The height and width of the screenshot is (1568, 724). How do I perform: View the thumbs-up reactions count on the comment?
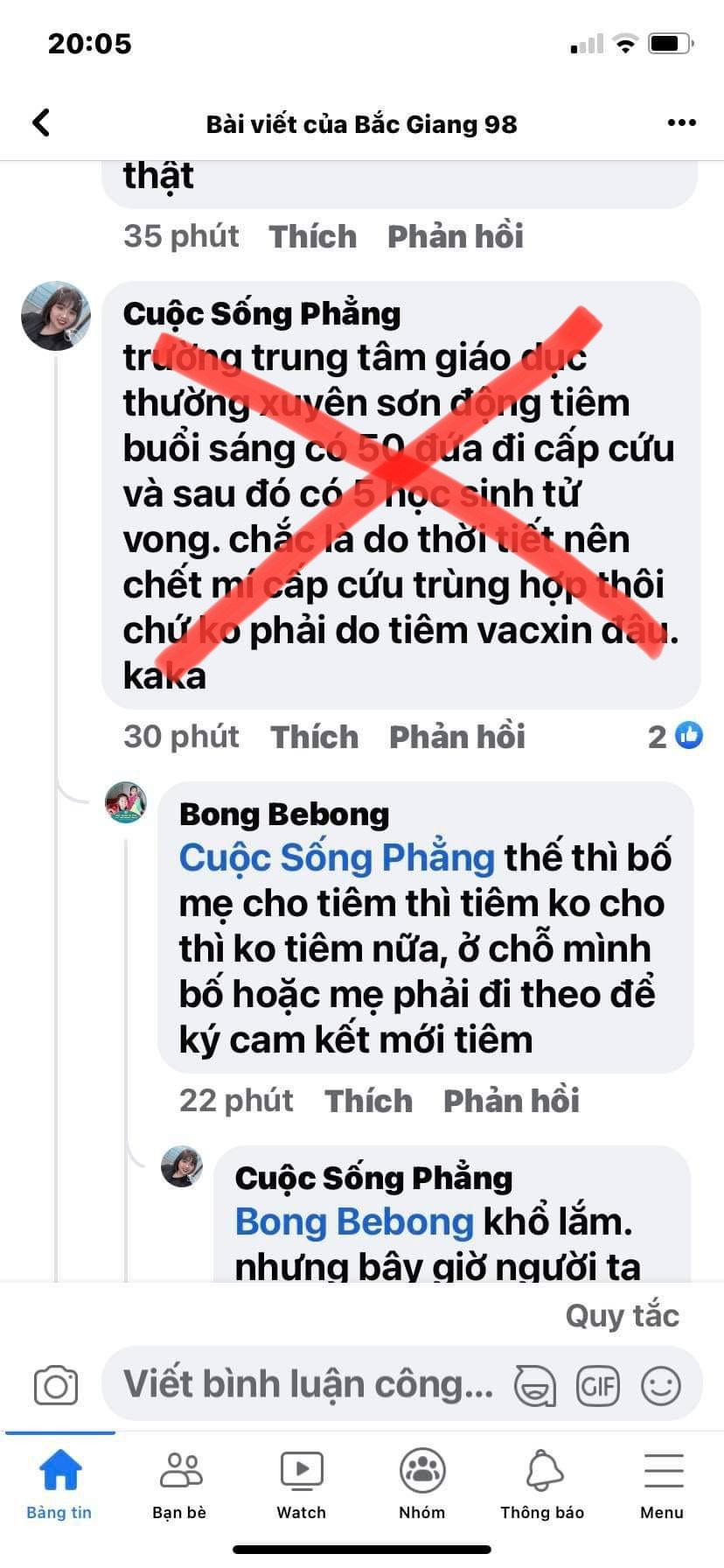click(673, 736)
